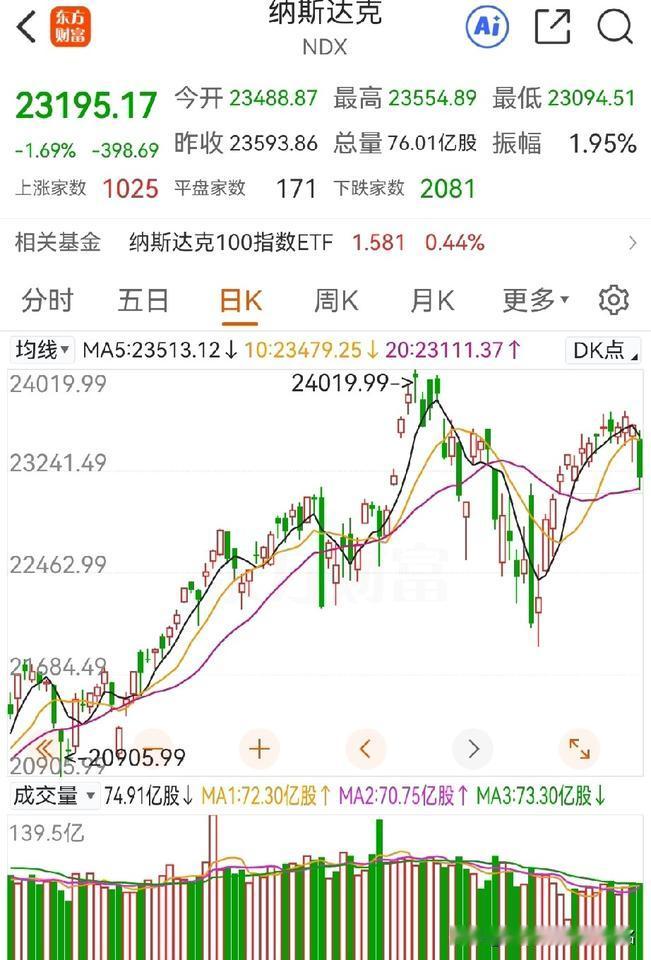Open chart settings gear

point(614,301)
